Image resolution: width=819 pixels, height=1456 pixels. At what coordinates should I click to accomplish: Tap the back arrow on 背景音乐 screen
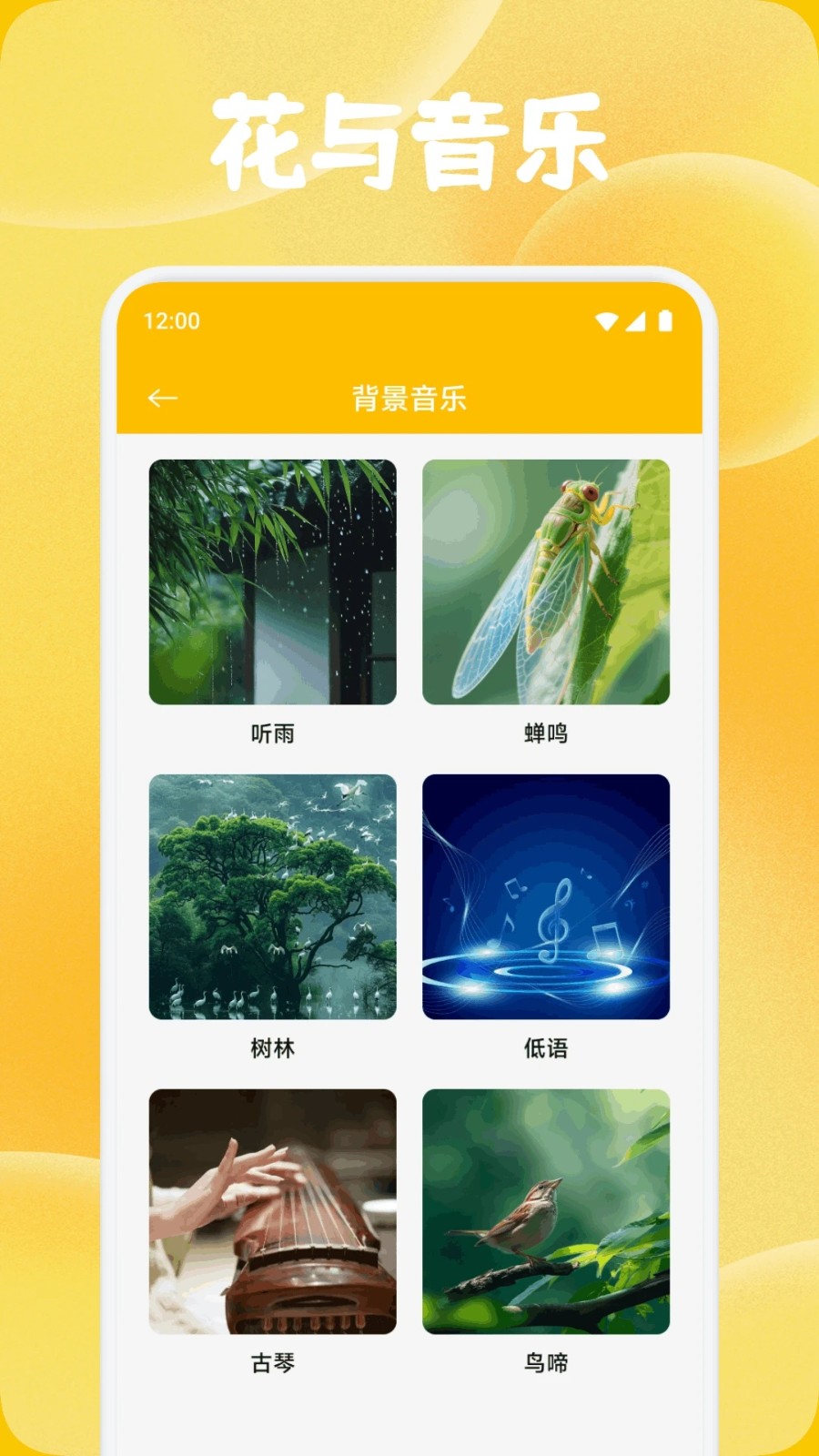[x=162, y=397]
